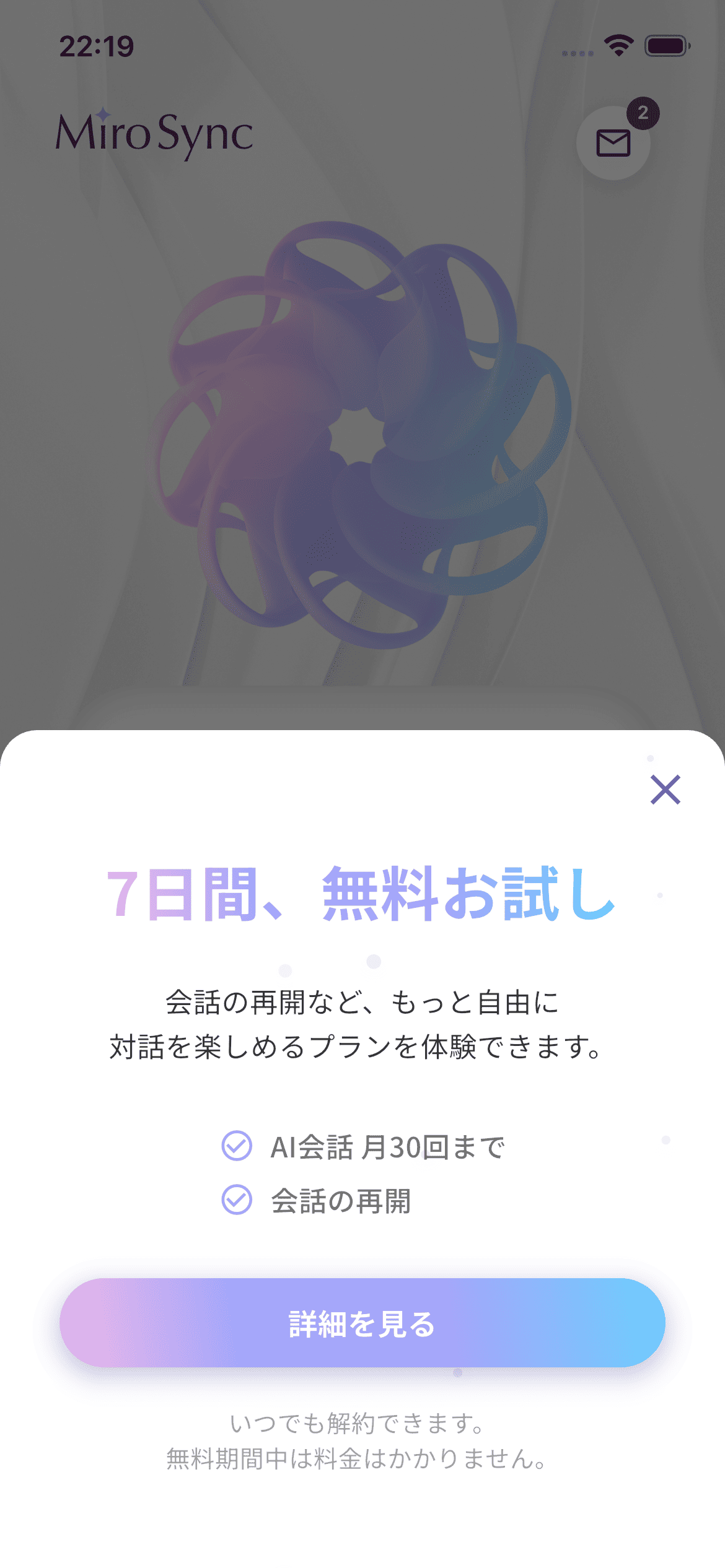Image resolution: width=725 pixels, height=1568 pixels.
Task: Tap the status bar clock showing 22:19
Action: [97, 44]
